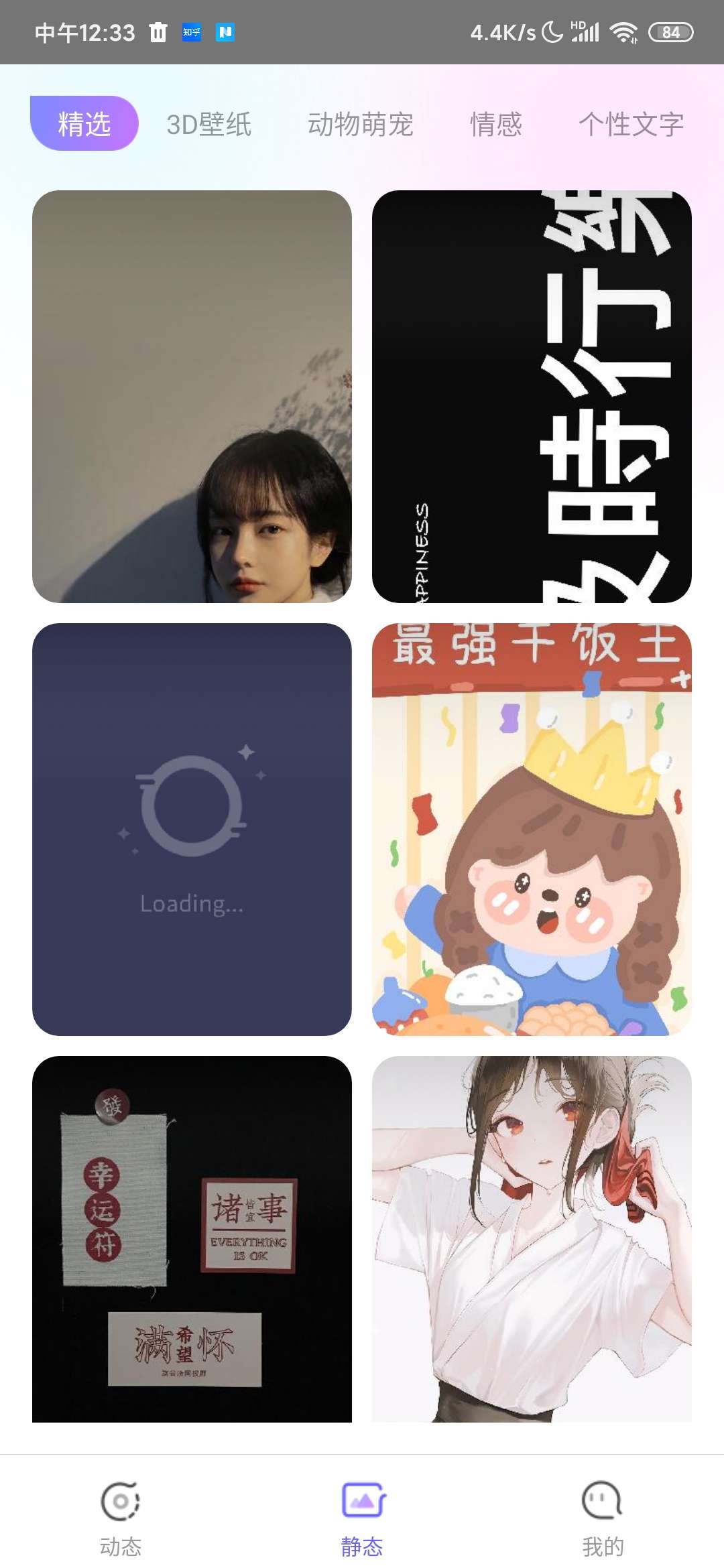Select the 精选 category tab
The height and width of the screenshot is (1568, 724).
[x=84, y=124]
